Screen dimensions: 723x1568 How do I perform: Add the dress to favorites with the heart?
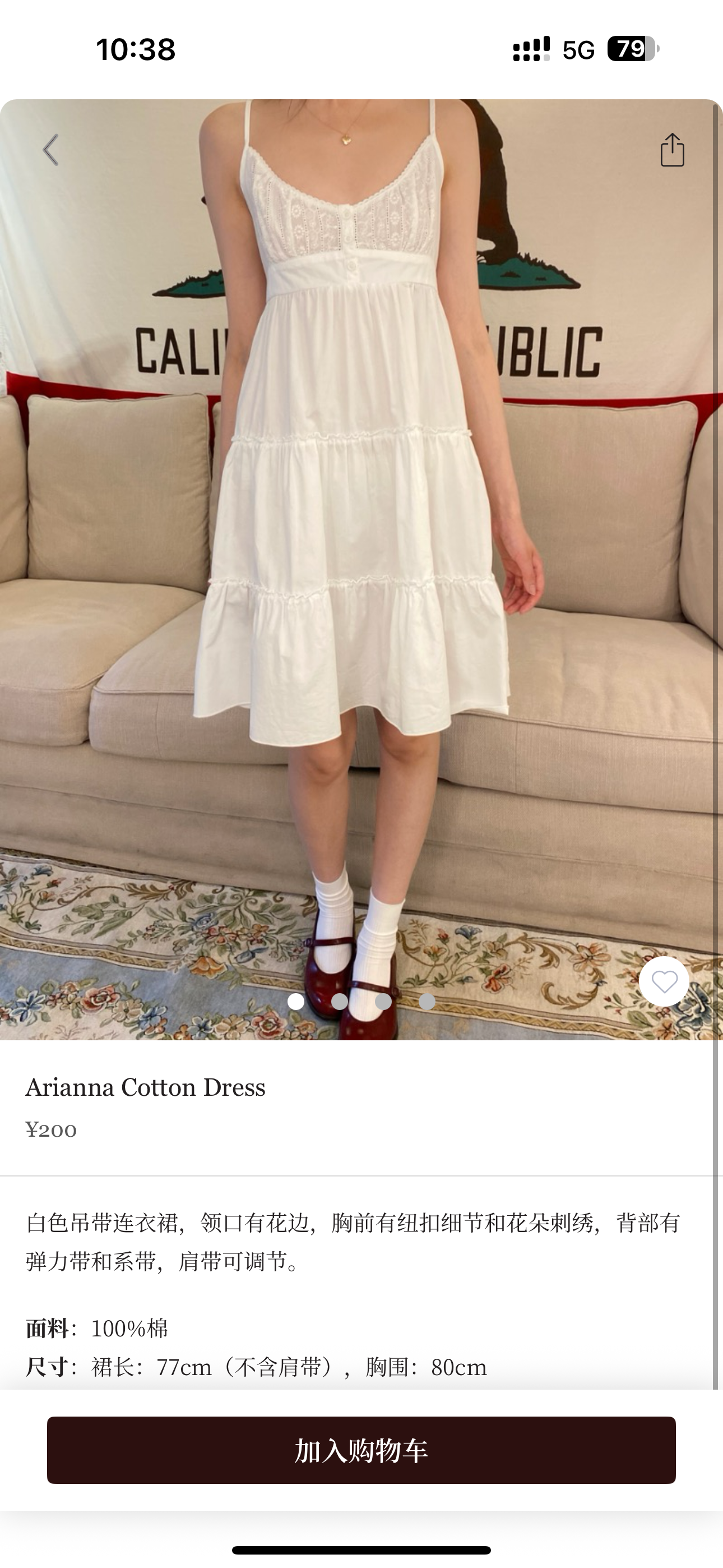664,981
